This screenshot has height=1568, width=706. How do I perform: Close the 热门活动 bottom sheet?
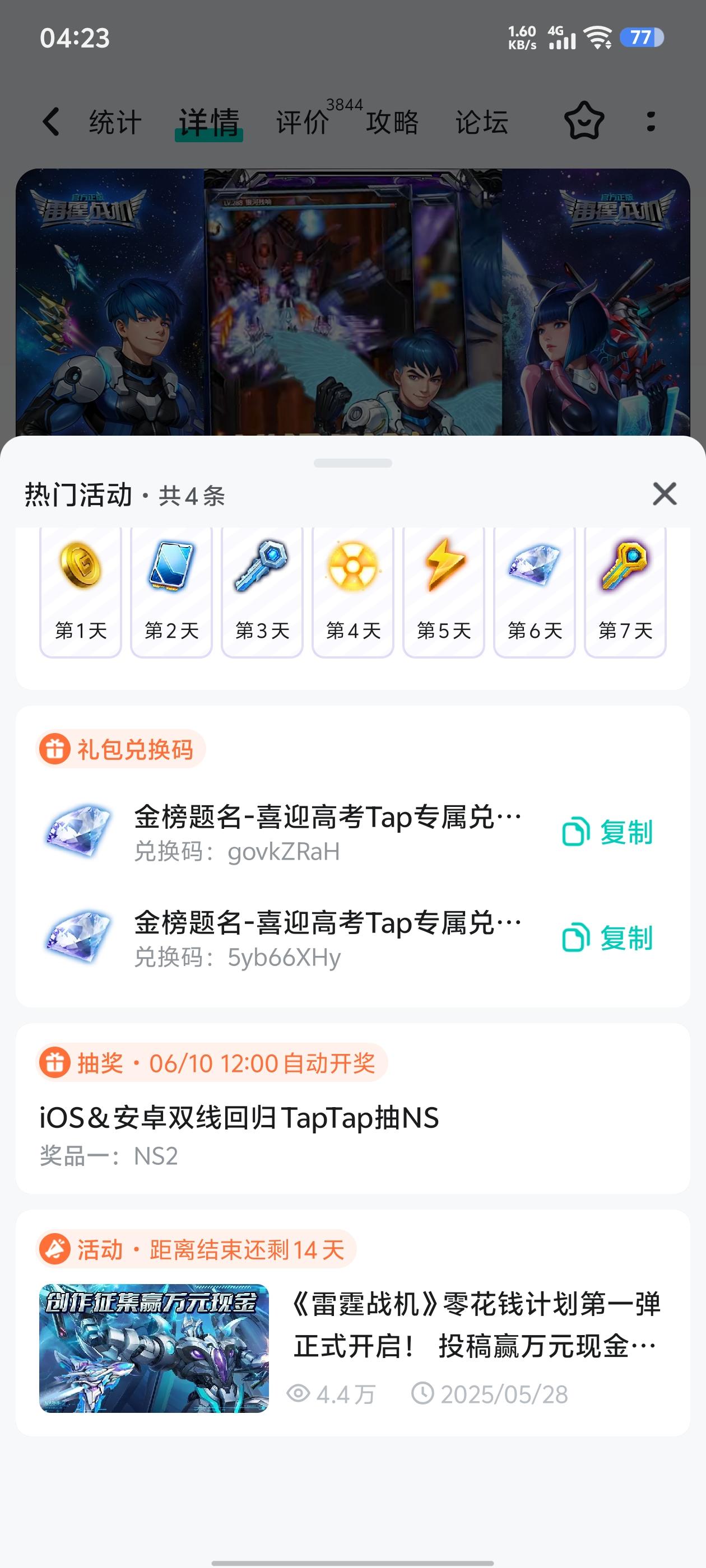(664, 494)
